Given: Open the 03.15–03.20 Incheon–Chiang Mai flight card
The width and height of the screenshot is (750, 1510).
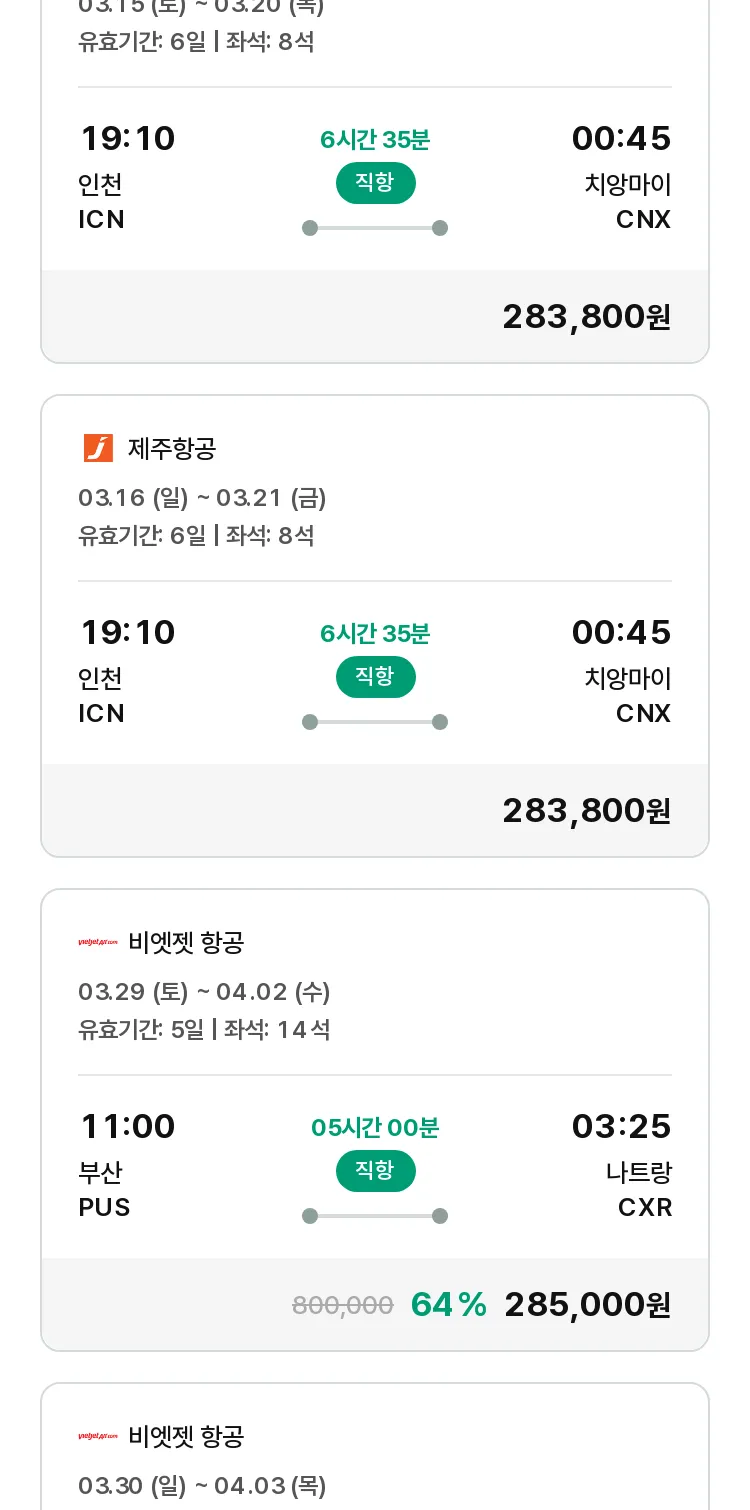Looking at the screenshot, I should (375, 180).
